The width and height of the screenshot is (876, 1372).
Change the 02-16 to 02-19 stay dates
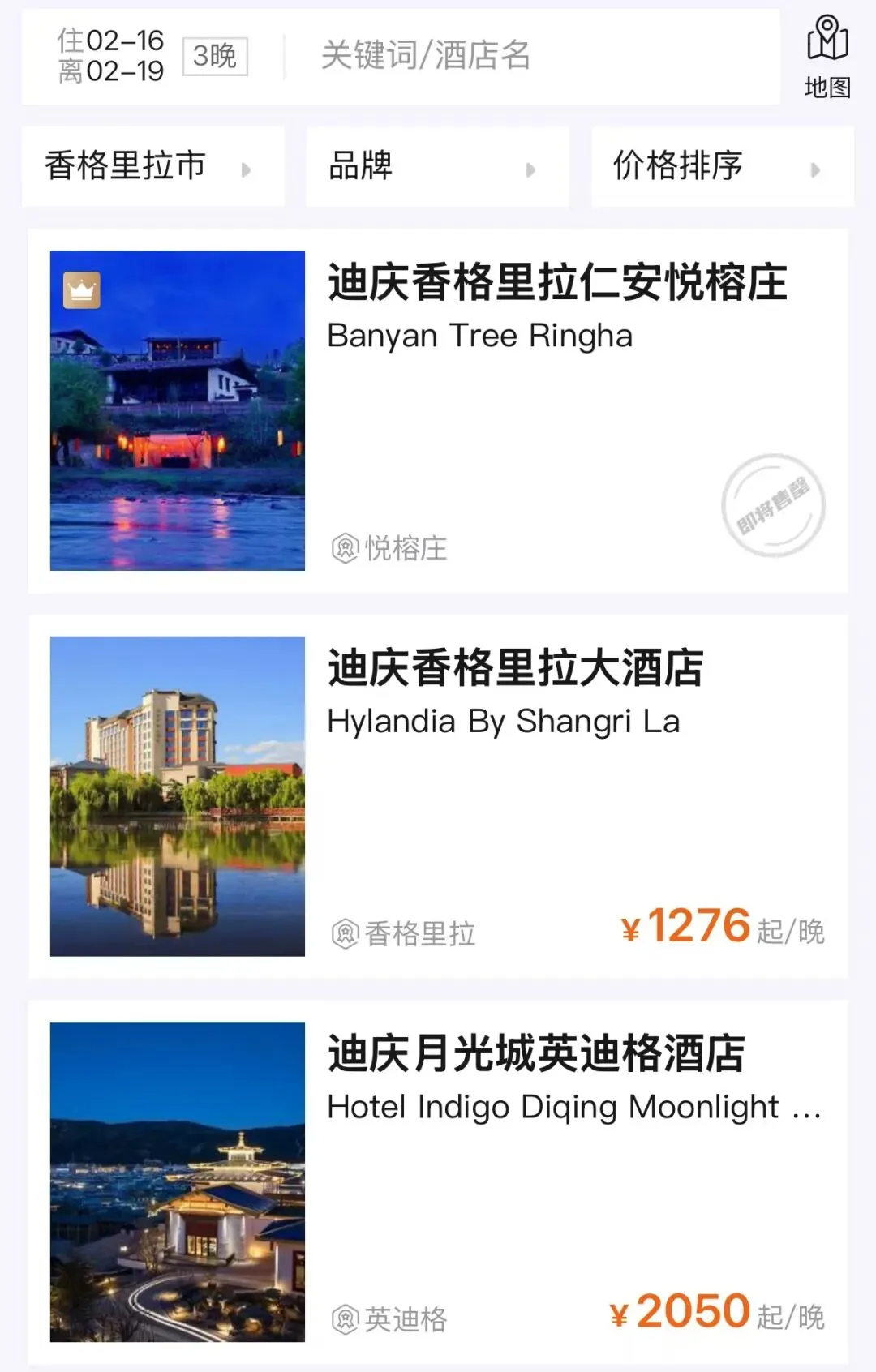point(111,56)
